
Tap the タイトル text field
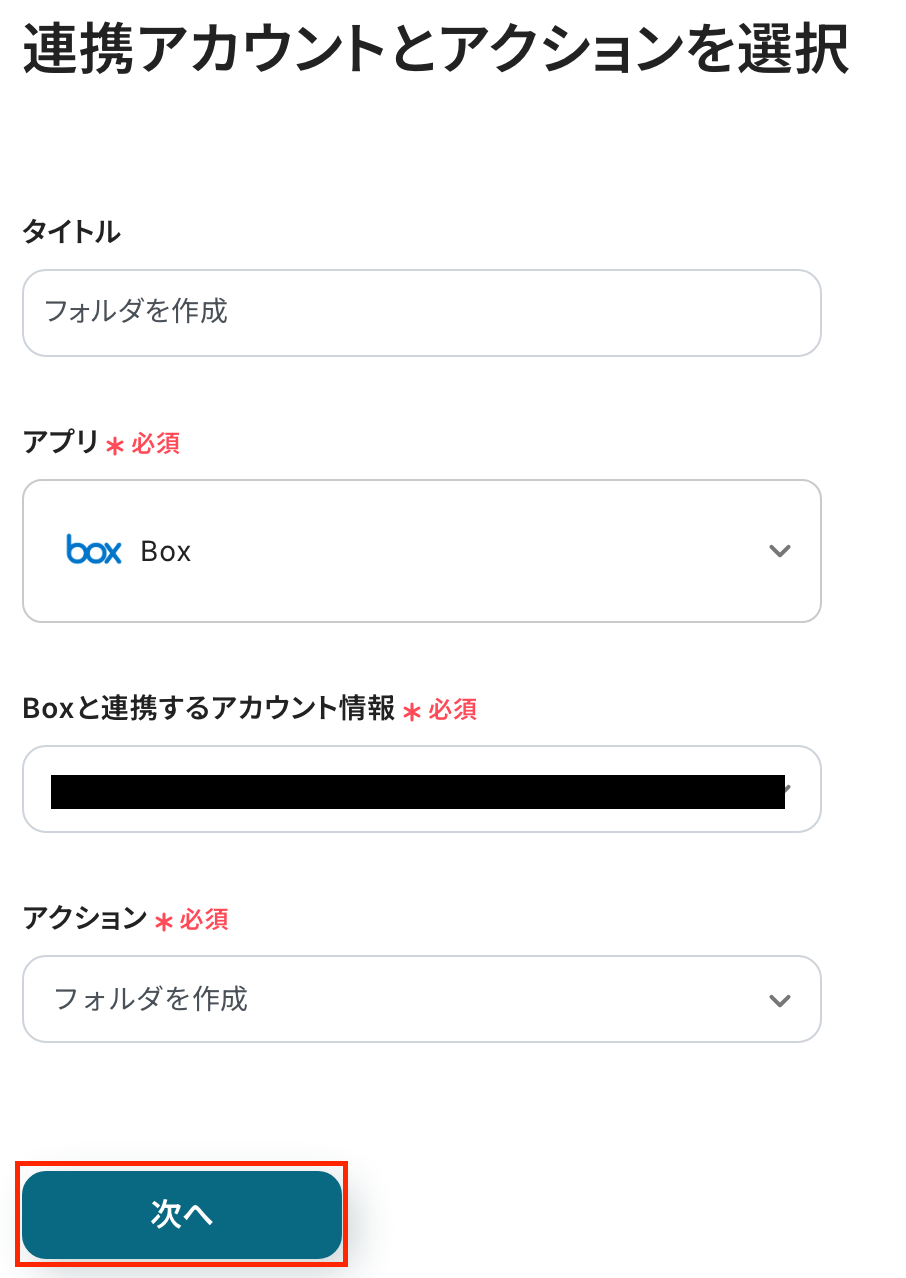coord(421,312)
